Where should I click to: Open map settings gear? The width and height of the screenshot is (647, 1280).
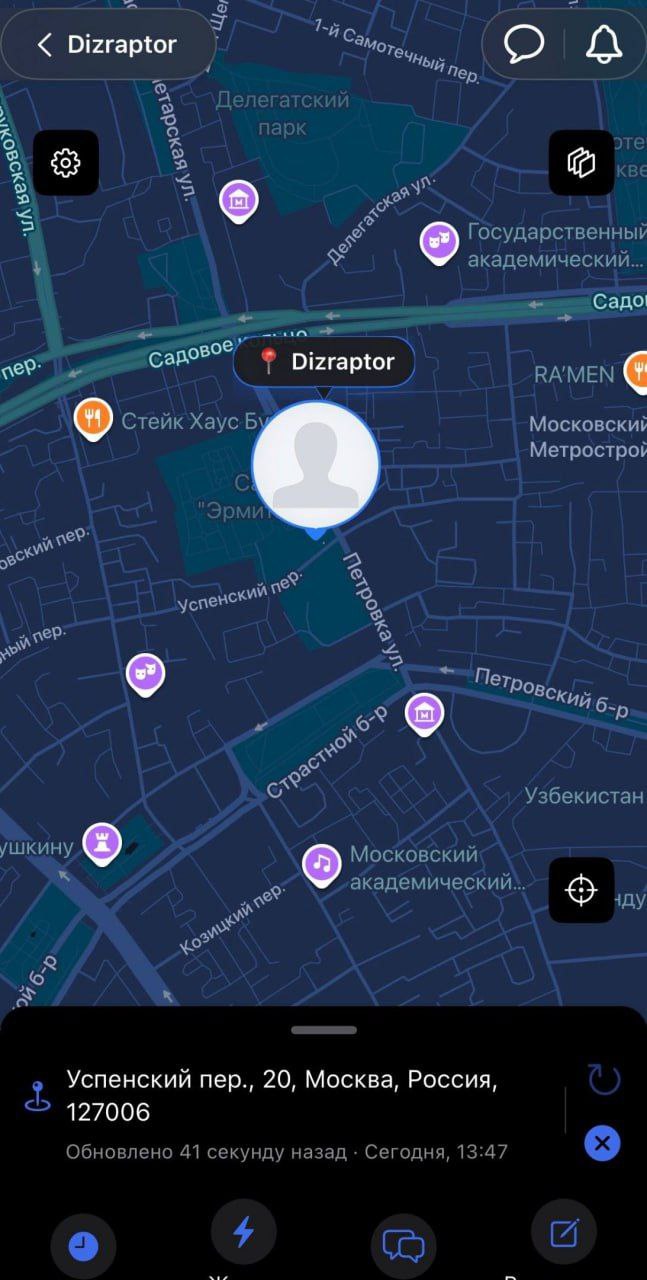(x=66, y=162)
